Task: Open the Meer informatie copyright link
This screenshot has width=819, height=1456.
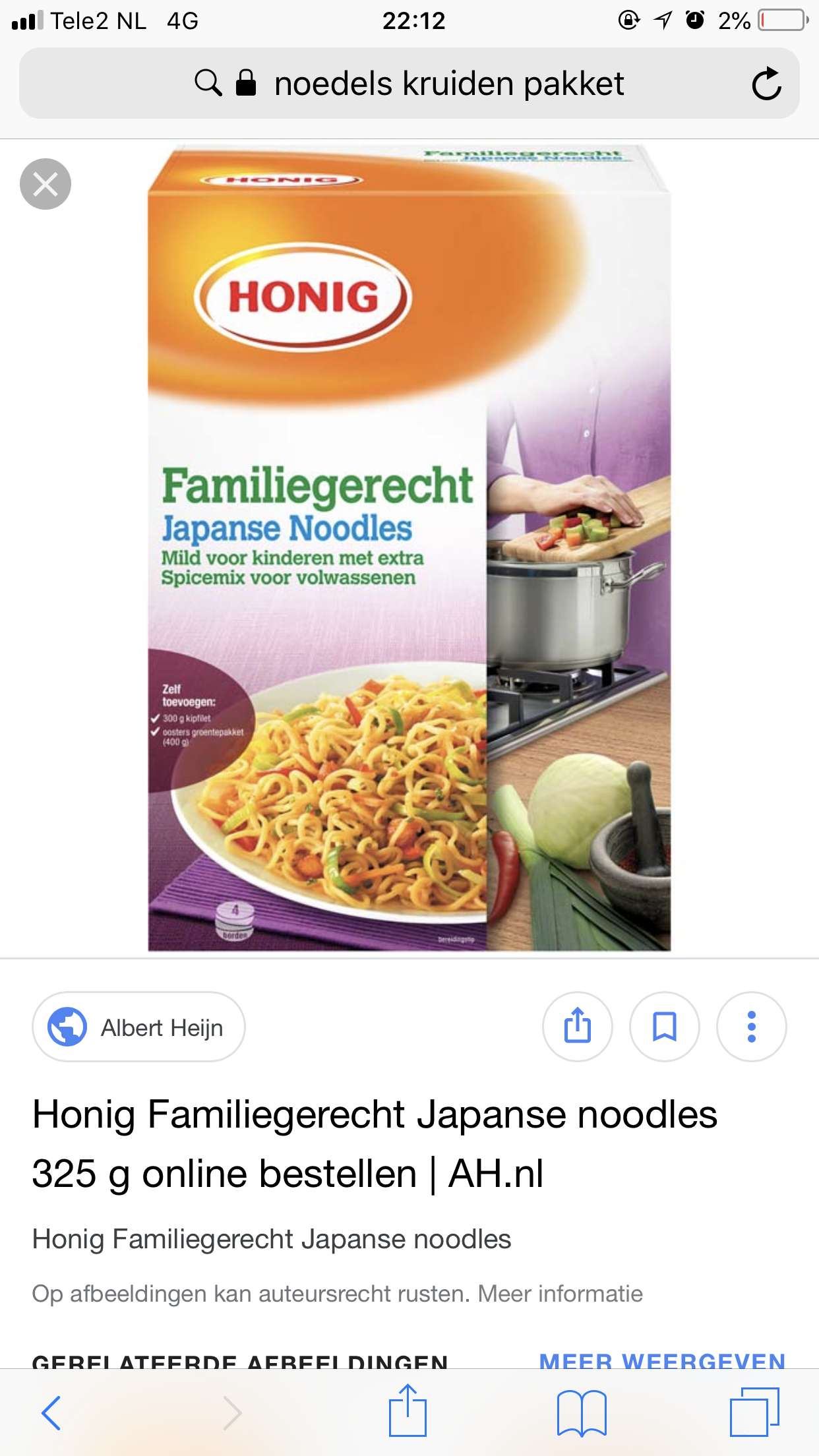Action: (x=560, y=1294)
